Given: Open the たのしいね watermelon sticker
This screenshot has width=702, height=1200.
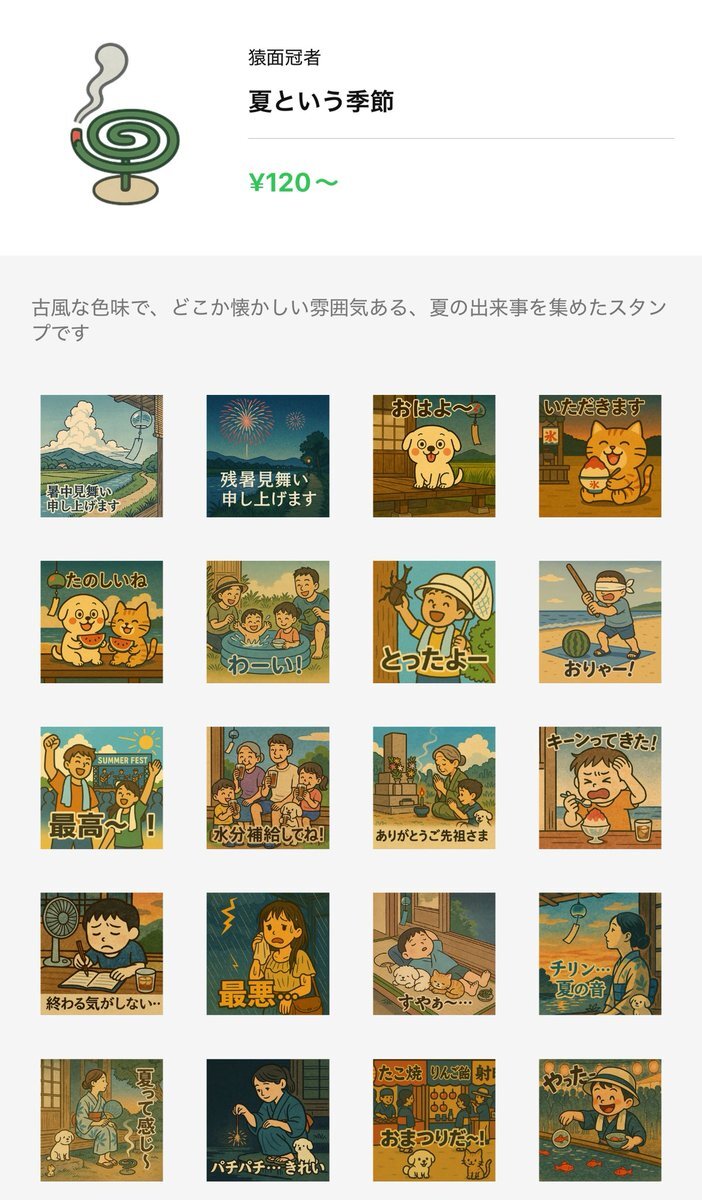Looking at the screenshot, I should [102, 622].
